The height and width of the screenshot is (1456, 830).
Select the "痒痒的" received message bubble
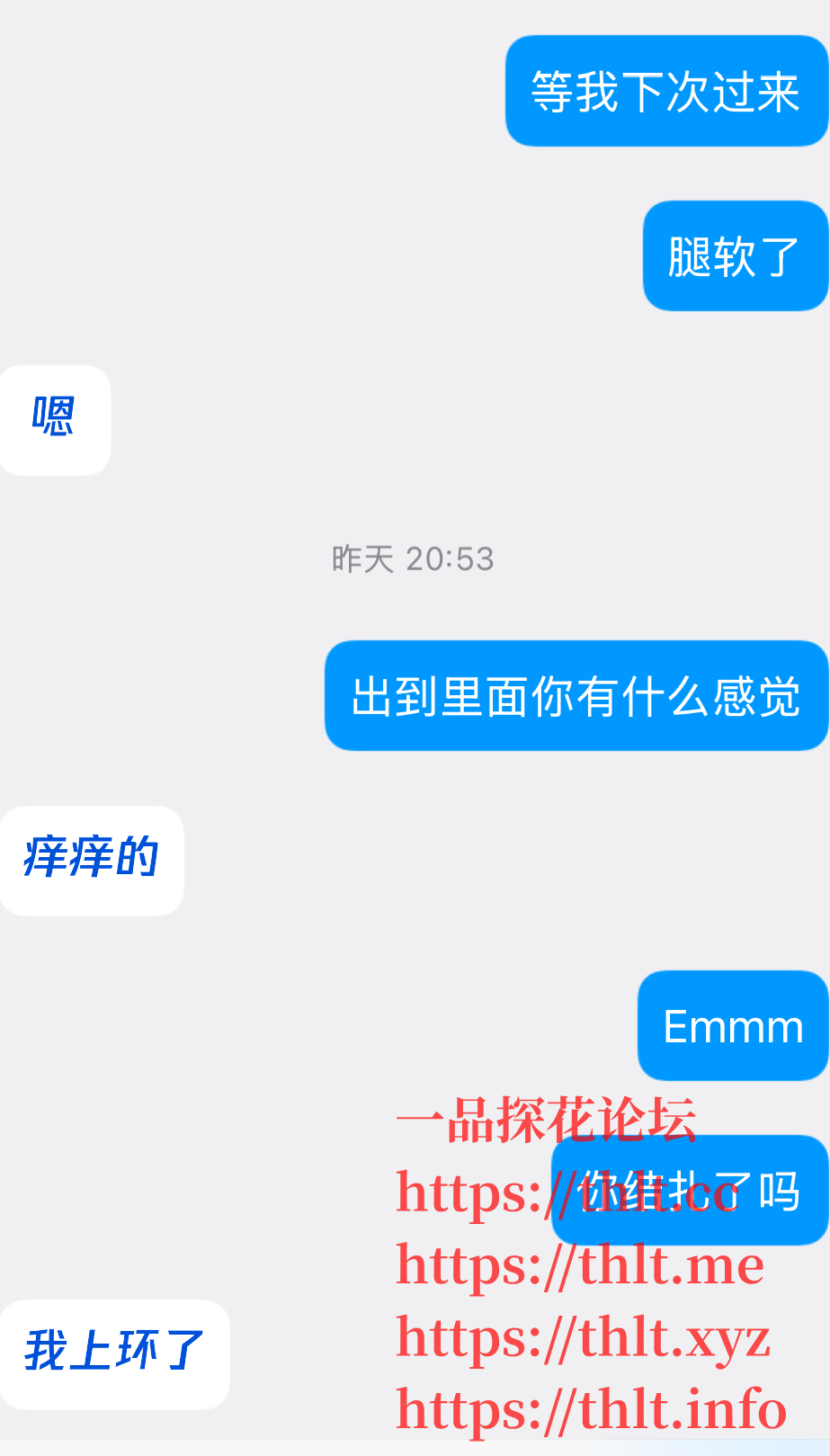point(90,859)
